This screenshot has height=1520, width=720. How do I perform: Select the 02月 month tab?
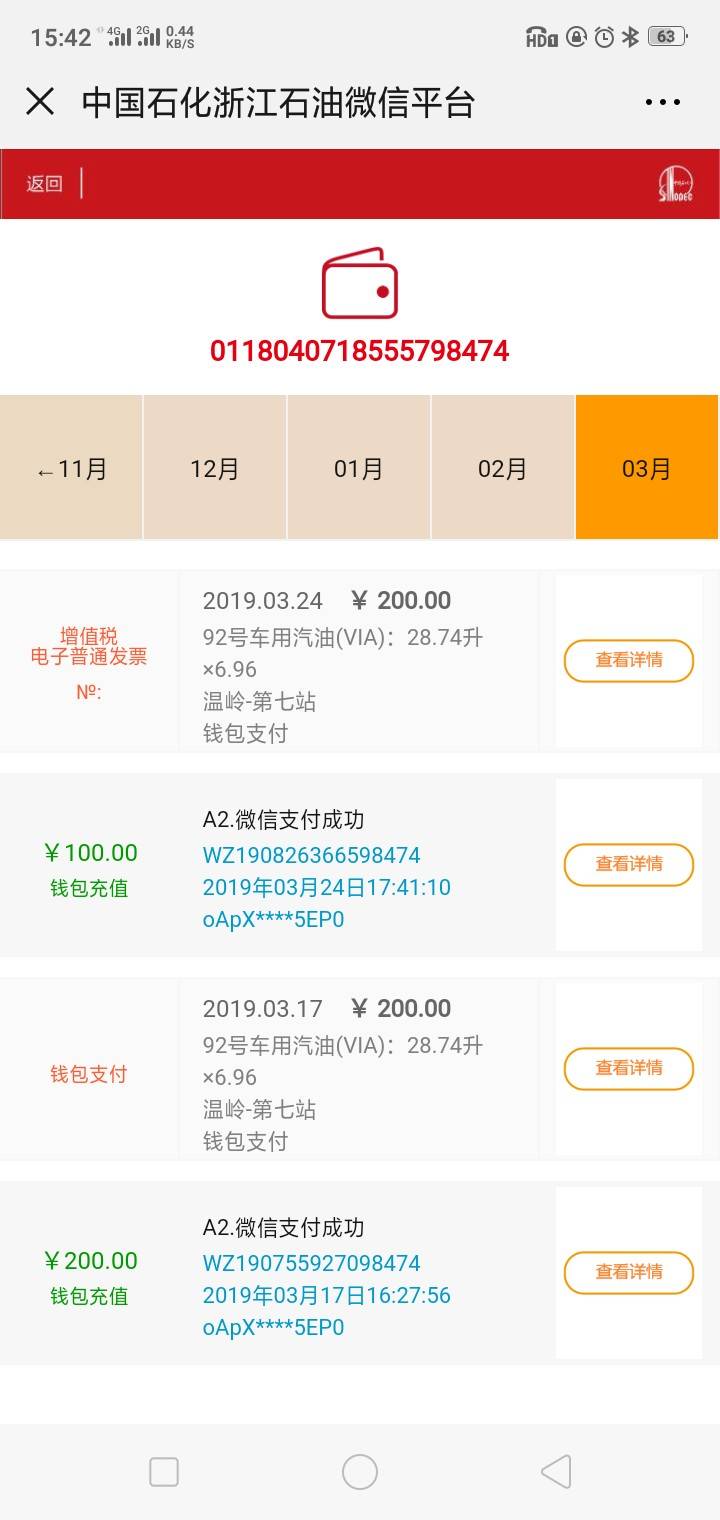click(x=503, y=468)
